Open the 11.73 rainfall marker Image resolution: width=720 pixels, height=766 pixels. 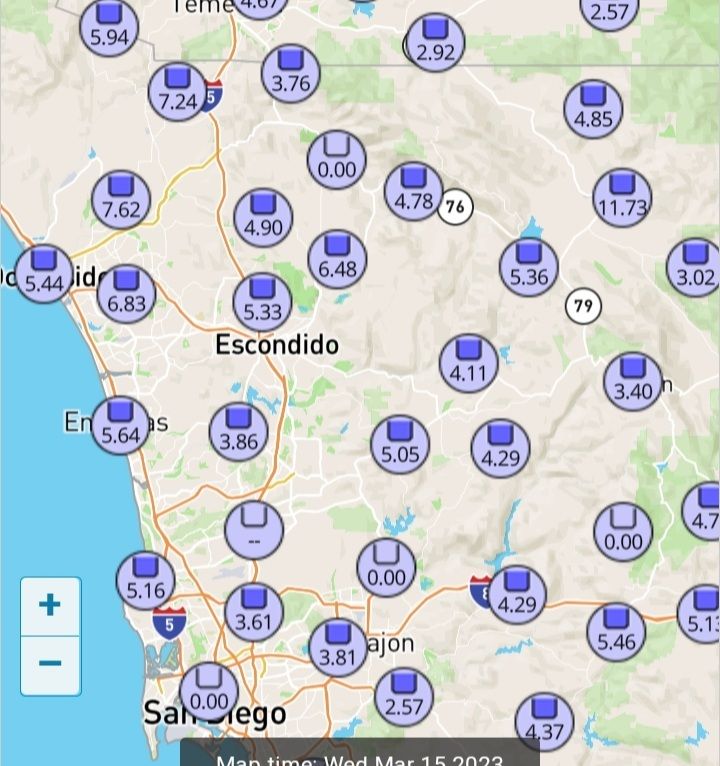click(622, 198)
